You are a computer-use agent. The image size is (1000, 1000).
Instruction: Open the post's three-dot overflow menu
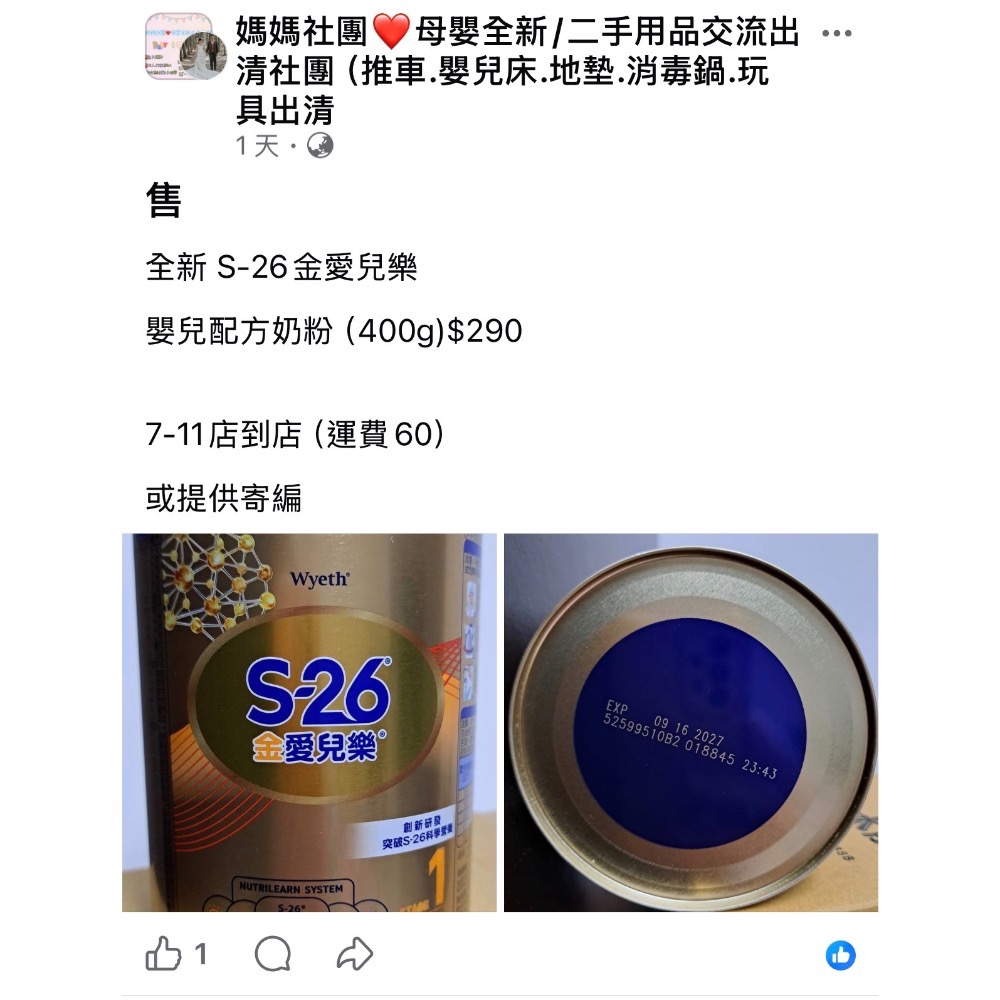836,34
